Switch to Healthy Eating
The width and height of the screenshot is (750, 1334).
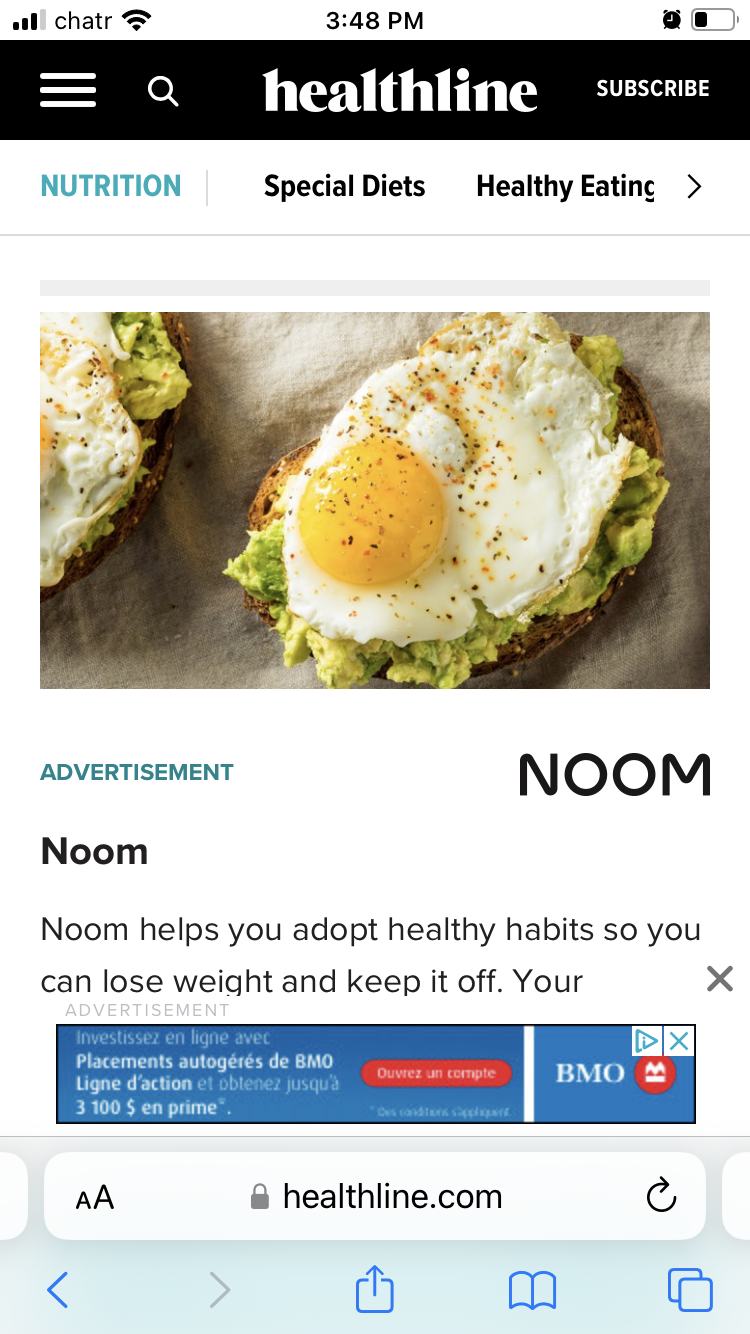565,186
